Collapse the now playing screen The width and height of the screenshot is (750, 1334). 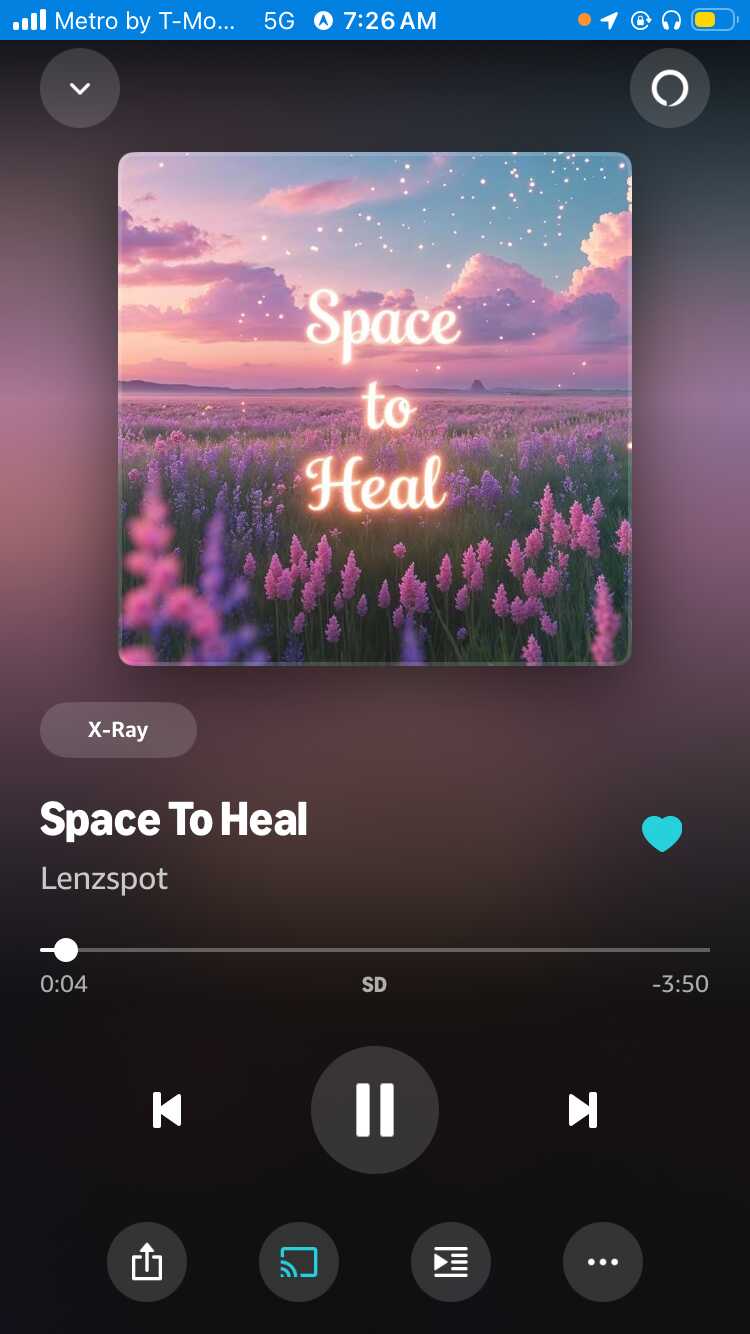[x=80, y=89]
